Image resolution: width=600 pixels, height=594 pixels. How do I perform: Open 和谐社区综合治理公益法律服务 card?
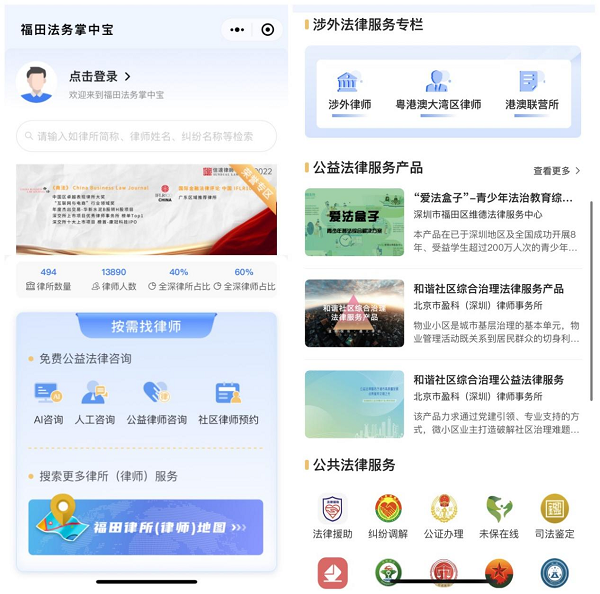click(444, 404)
